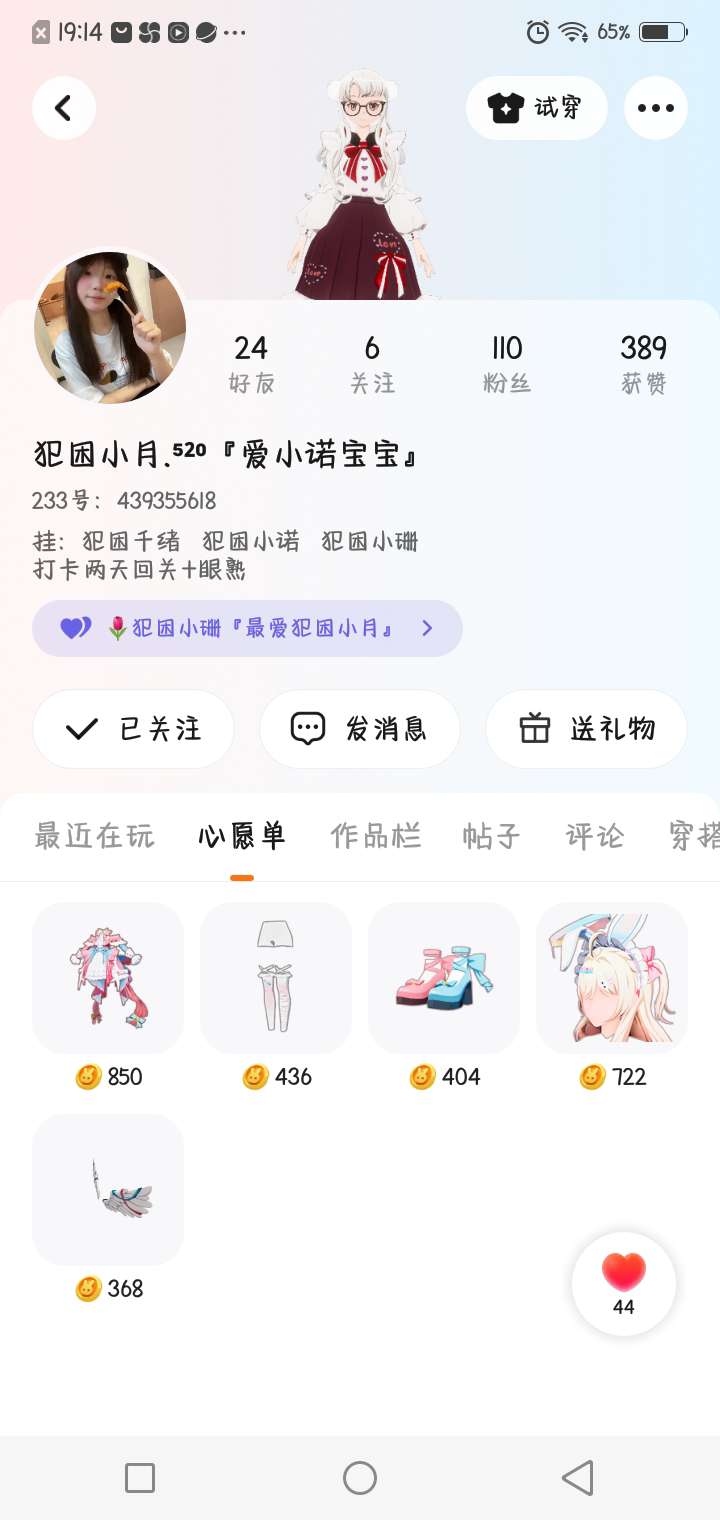The height and width of the screenshot is (1520, 720).
Task: Open the three-dot overflow menu
Action: (655, 108)
